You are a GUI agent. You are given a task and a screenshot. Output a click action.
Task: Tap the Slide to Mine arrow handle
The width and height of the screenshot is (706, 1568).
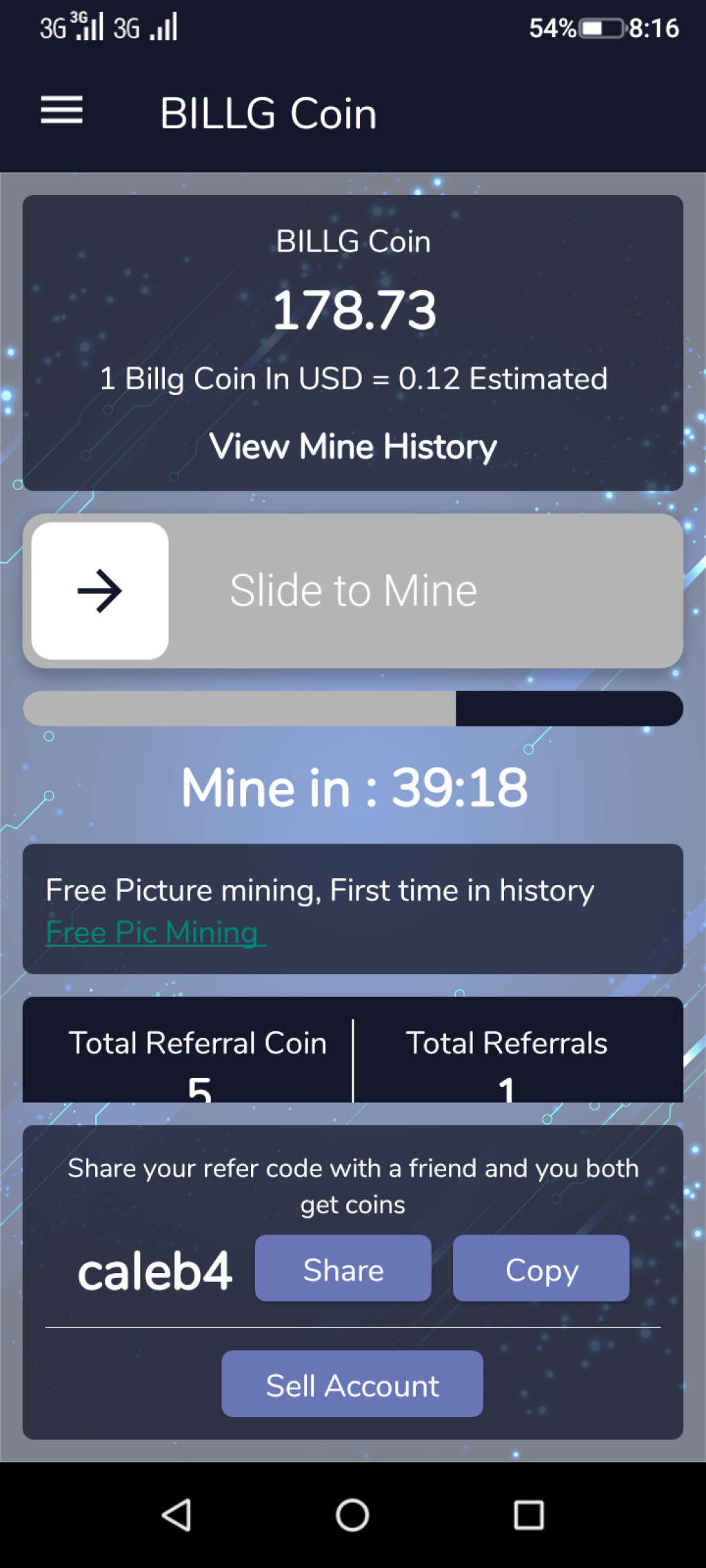(100, 591)
